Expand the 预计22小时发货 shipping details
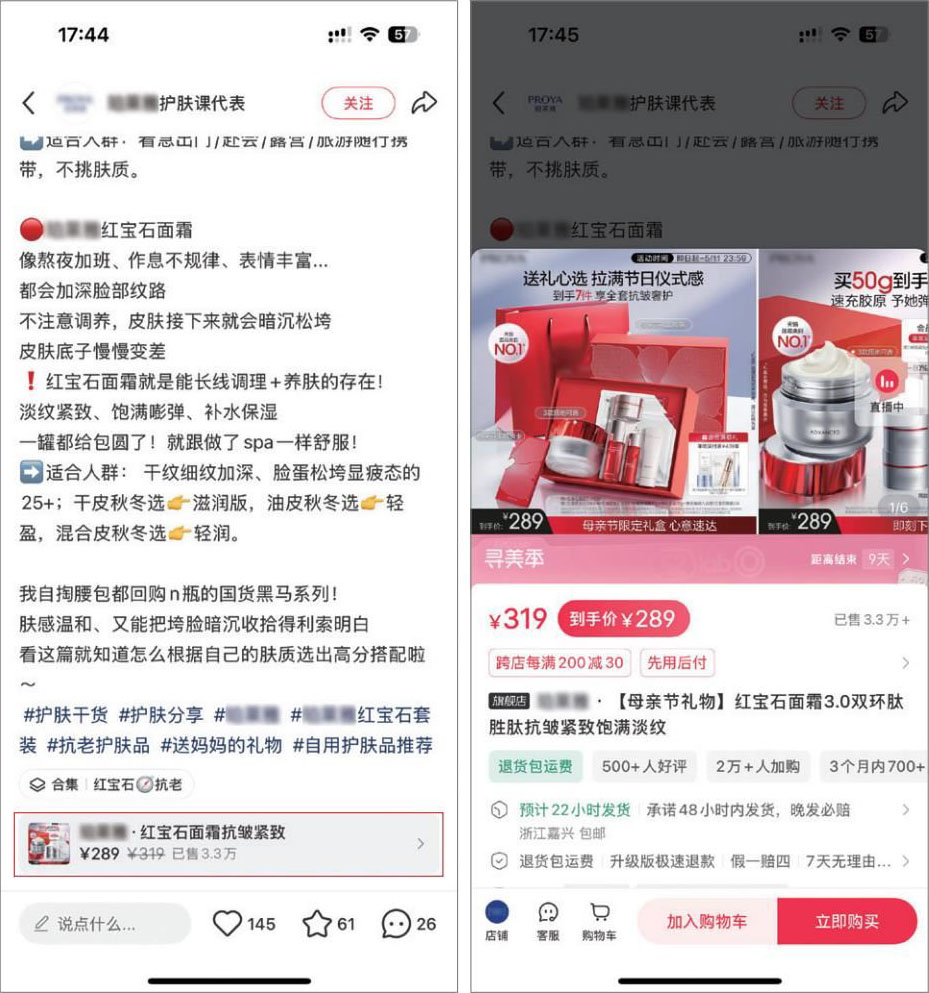The height and width of the screenshot is (993, 929). (700, 809)
